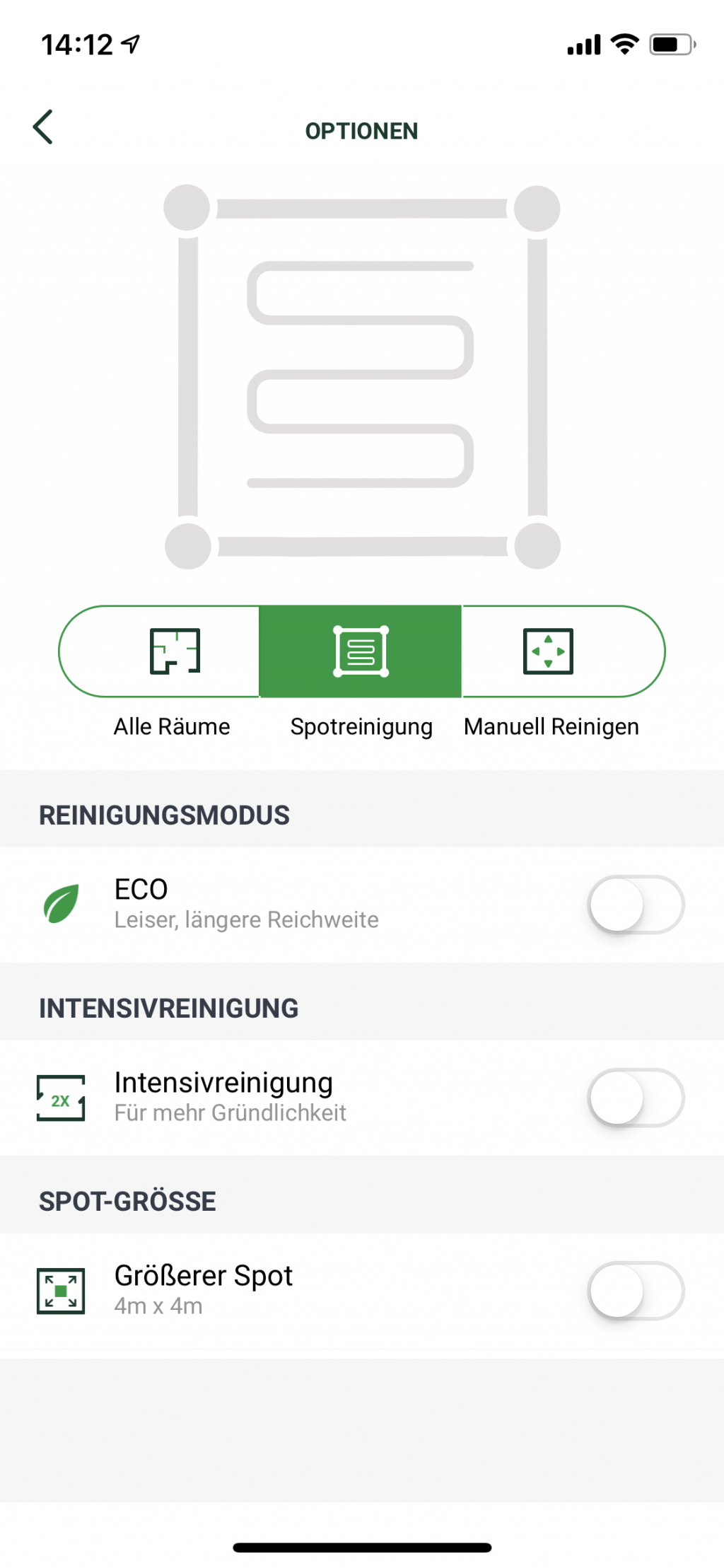Select the Spotreinigung segment
Viewport: 724px width, 1568px height.
point(361,651)
